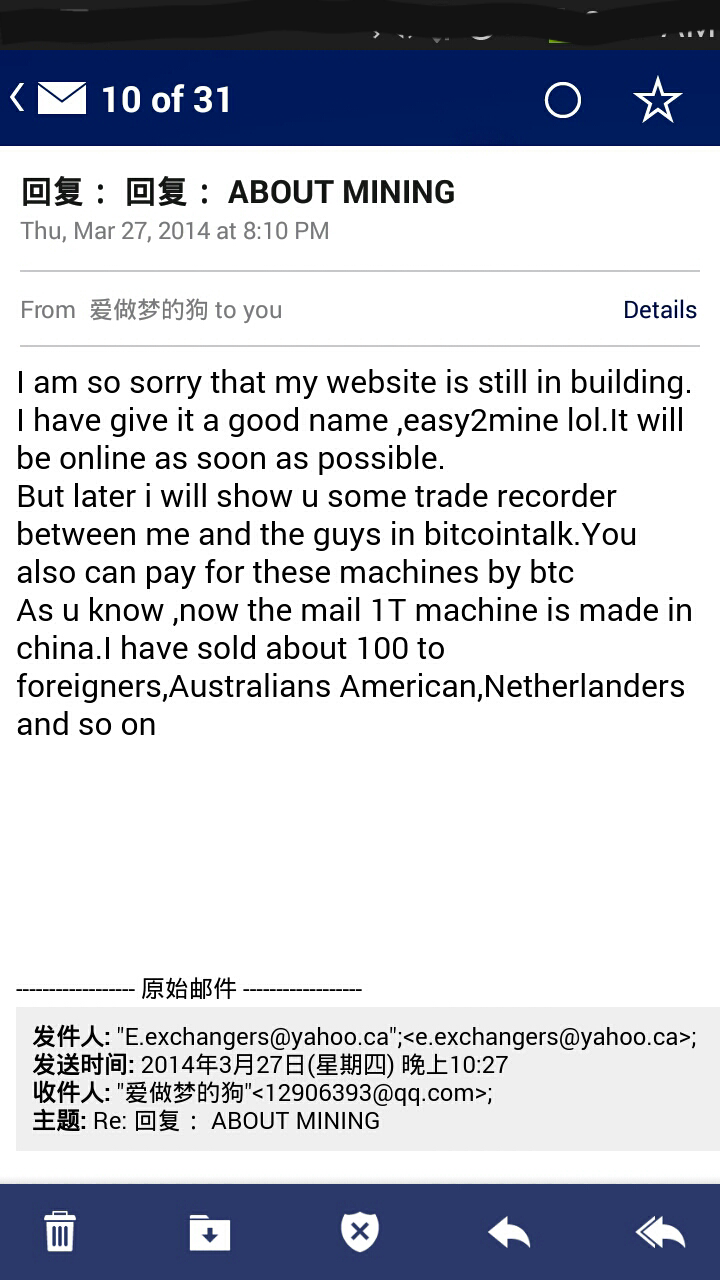This screenshot has width=720, height=1280.
Task: Go back to the inbox list
Action: pos(47,98)
